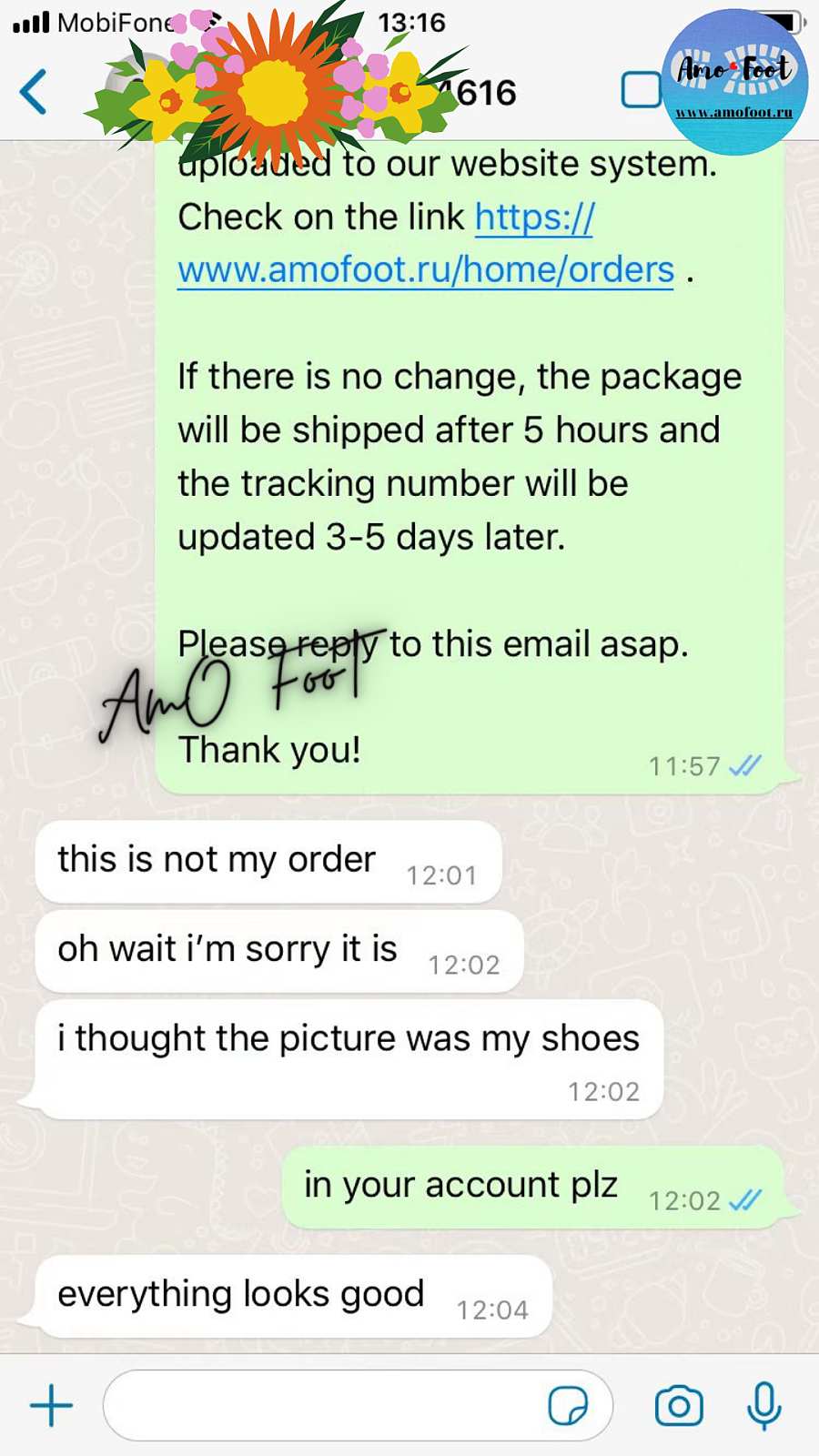This screenshot has width=819, height=1456.
Task: Focus the message text field
Action: click(323, 1406)
